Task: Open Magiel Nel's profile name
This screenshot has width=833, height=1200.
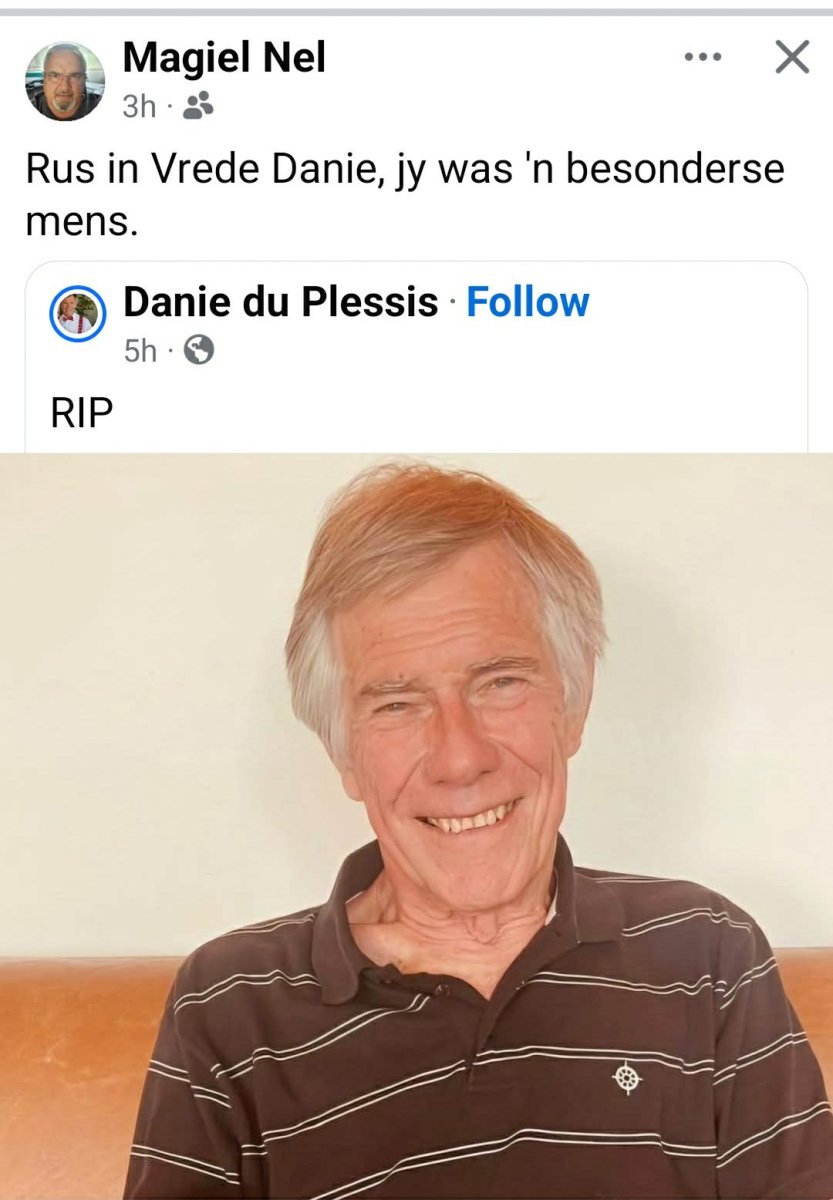Action: [x=224, y=59]
